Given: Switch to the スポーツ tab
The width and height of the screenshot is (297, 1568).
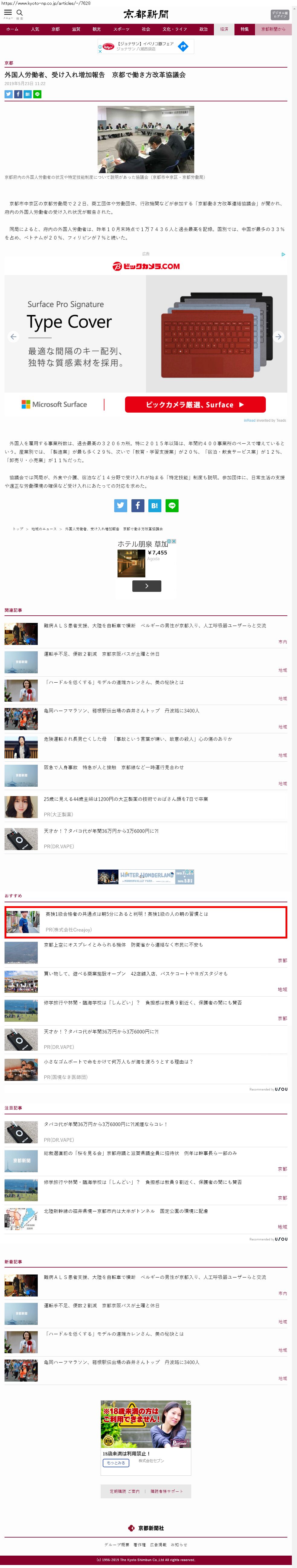Looking at the screenshot, I should click(121, 29).
